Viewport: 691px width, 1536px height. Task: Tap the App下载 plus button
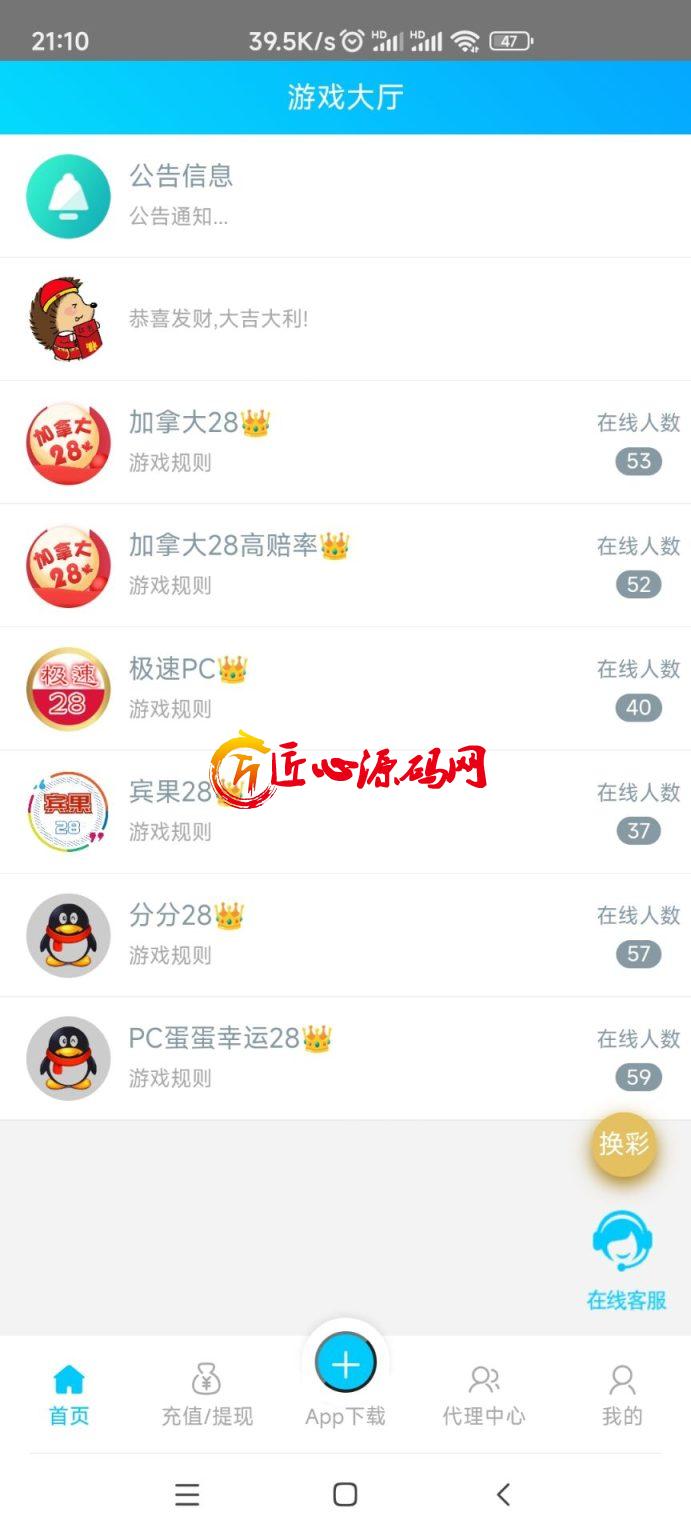pyautogui.click(x=345, y=1364)
